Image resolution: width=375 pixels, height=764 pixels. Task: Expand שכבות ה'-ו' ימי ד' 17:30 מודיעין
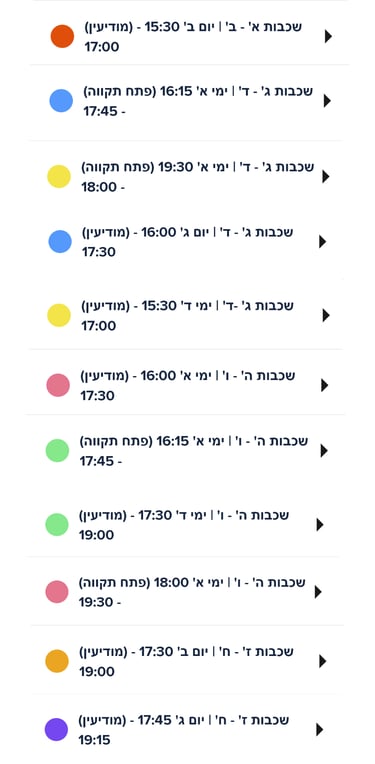pos(184,525)
